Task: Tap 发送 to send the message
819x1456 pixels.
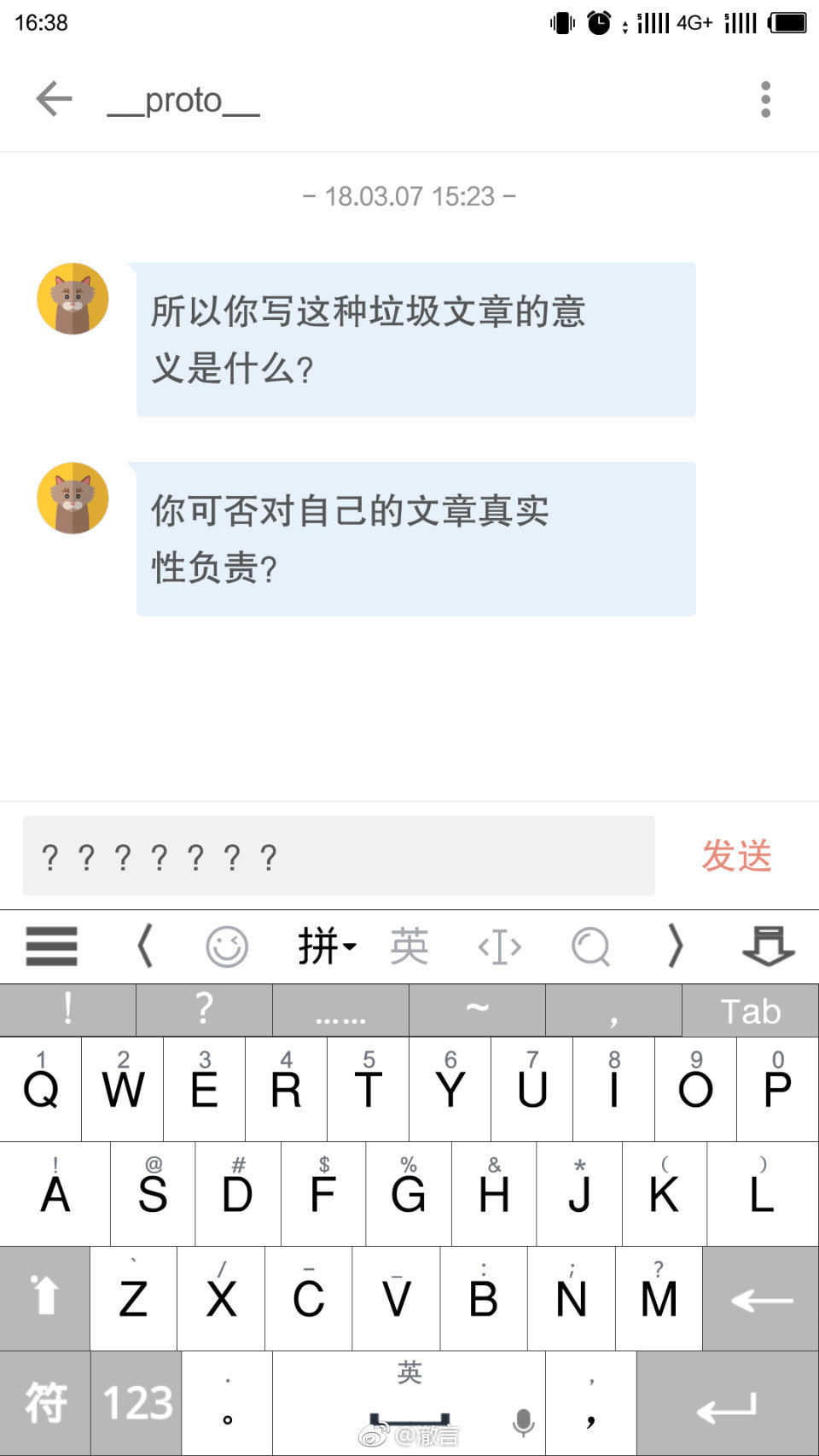Action: pyautogui.click(x=737, y=855)
